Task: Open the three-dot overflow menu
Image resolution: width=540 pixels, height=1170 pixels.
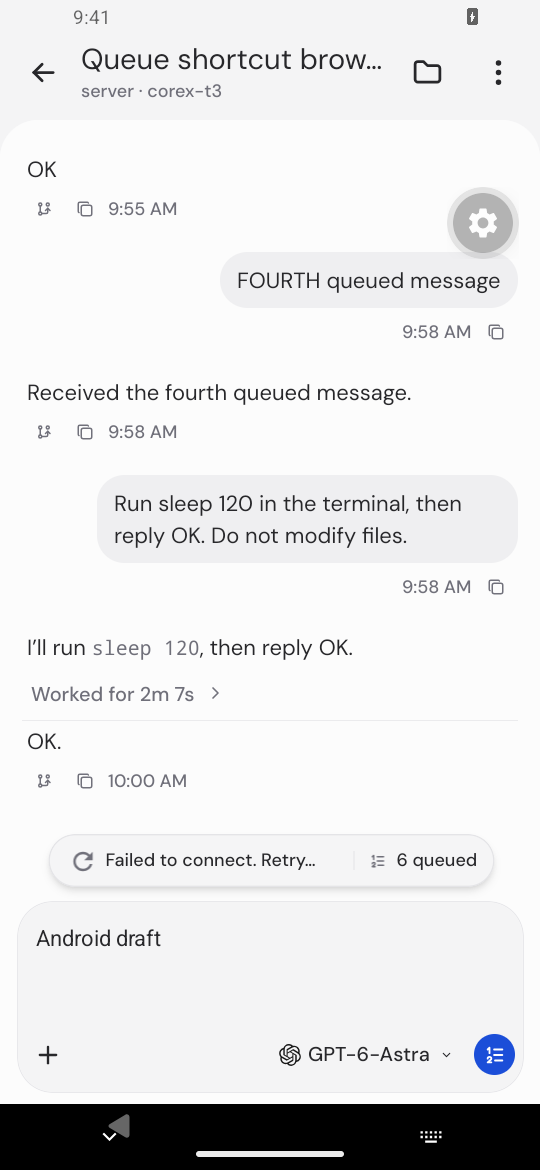Action: click(x=498, y=72)
